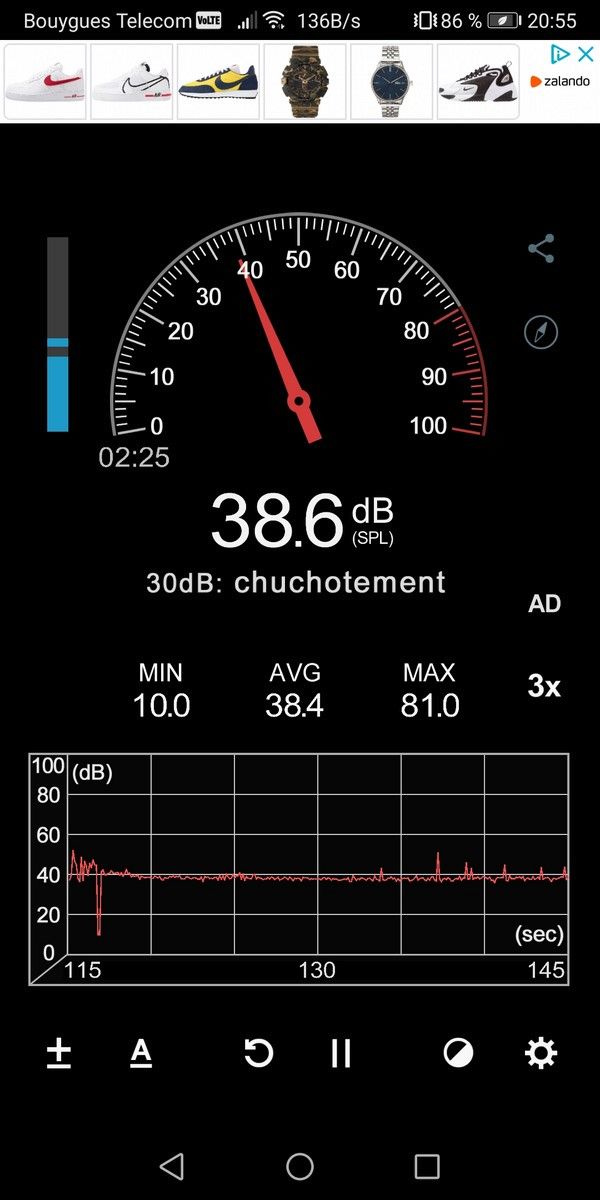Open the compass icon
Screen dimensions: 600x1200
tap(541, 332)
